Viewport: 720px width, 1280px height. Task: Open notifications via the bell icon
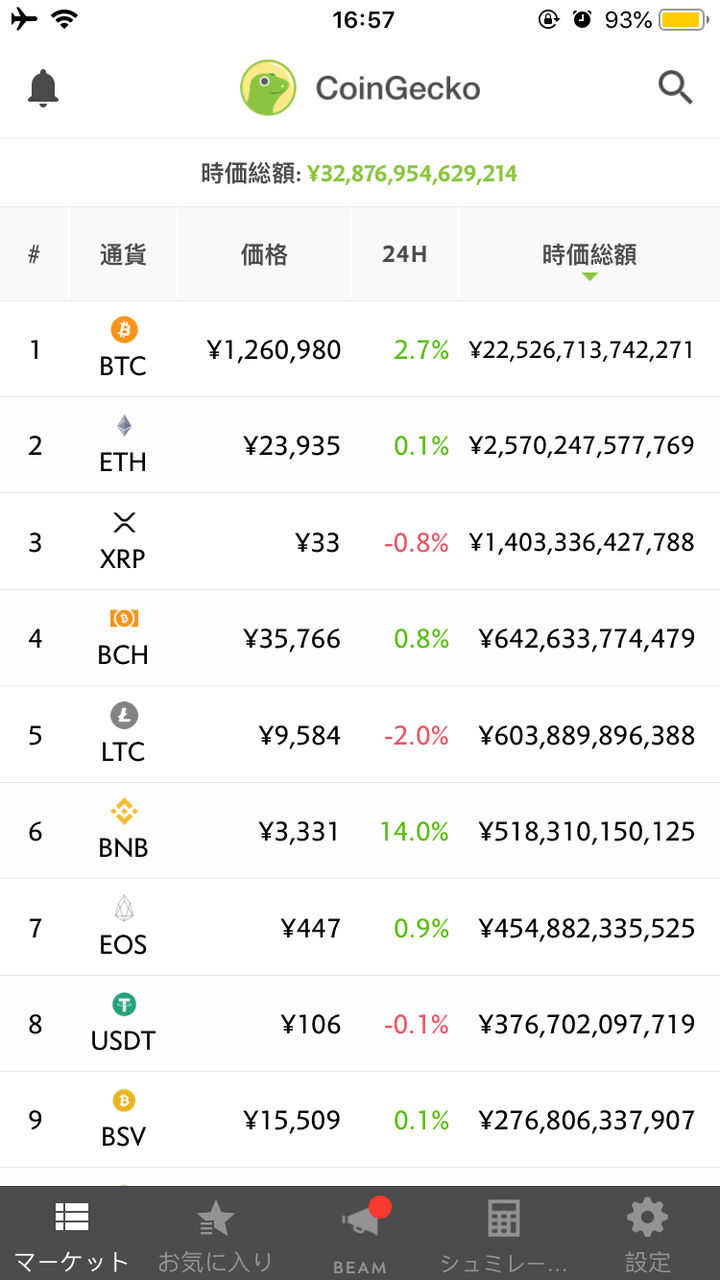[x=44, y=87]
